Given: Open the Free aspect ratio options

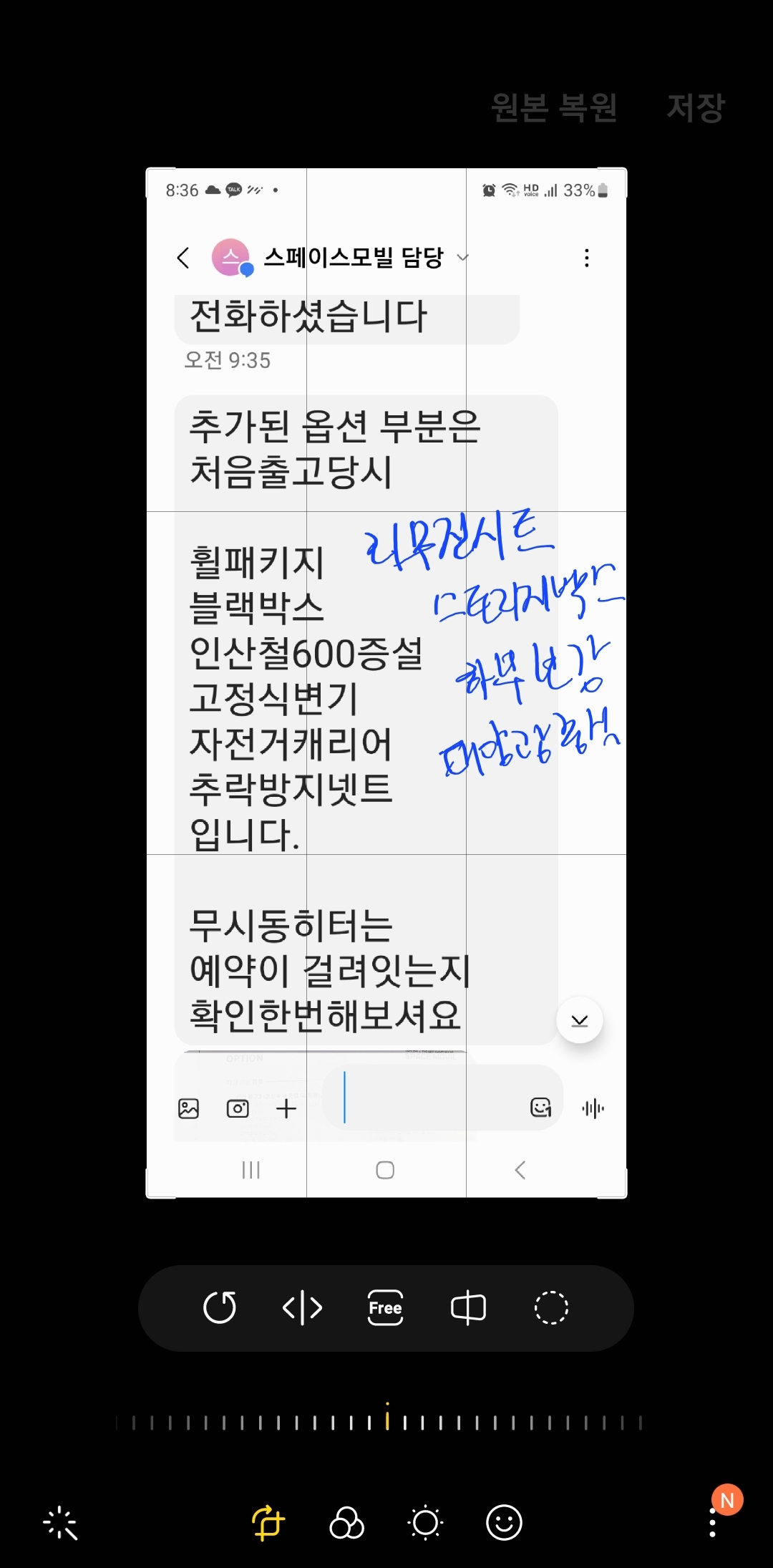Looking at the screenshot, I should coord(385,1307).
